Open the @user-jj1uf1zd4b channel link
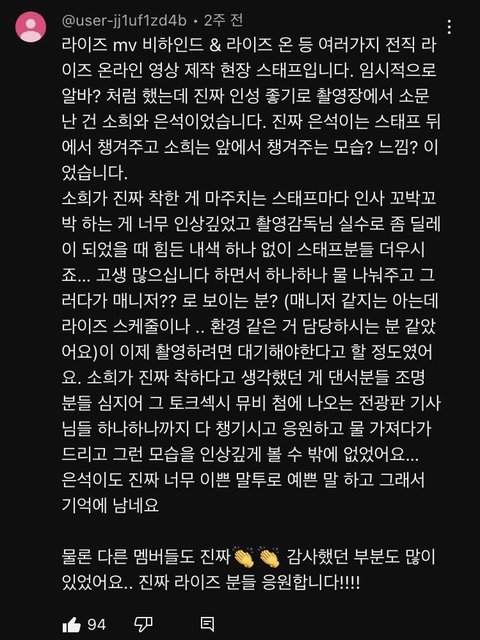Viewport: 480px width, 640px height. (124, 20)
